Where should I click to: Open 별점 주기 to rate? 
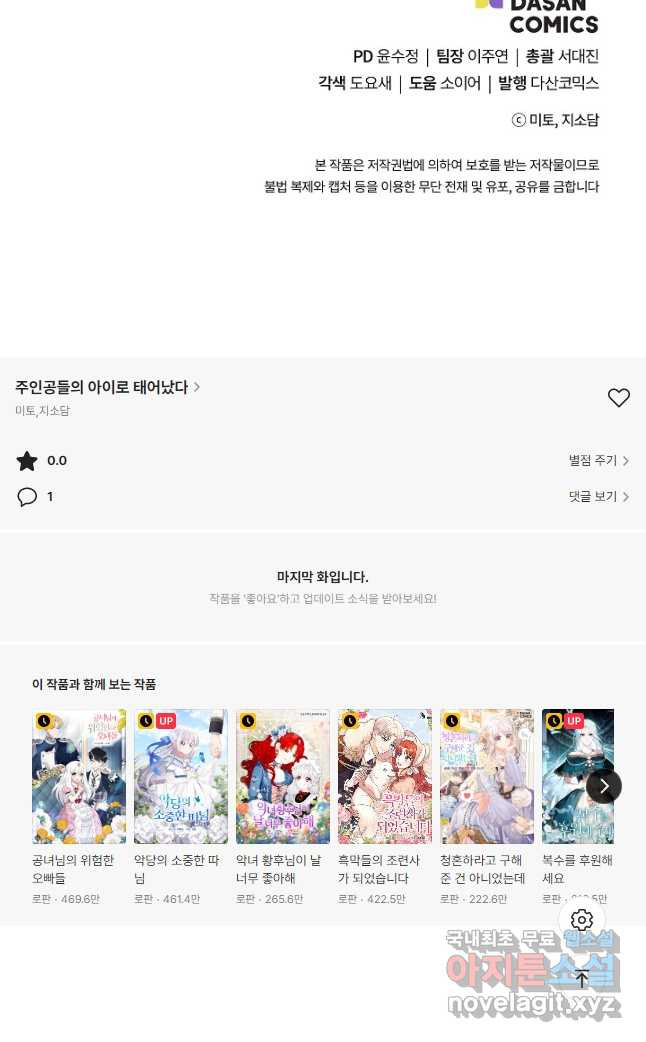[x=598, y=461]
